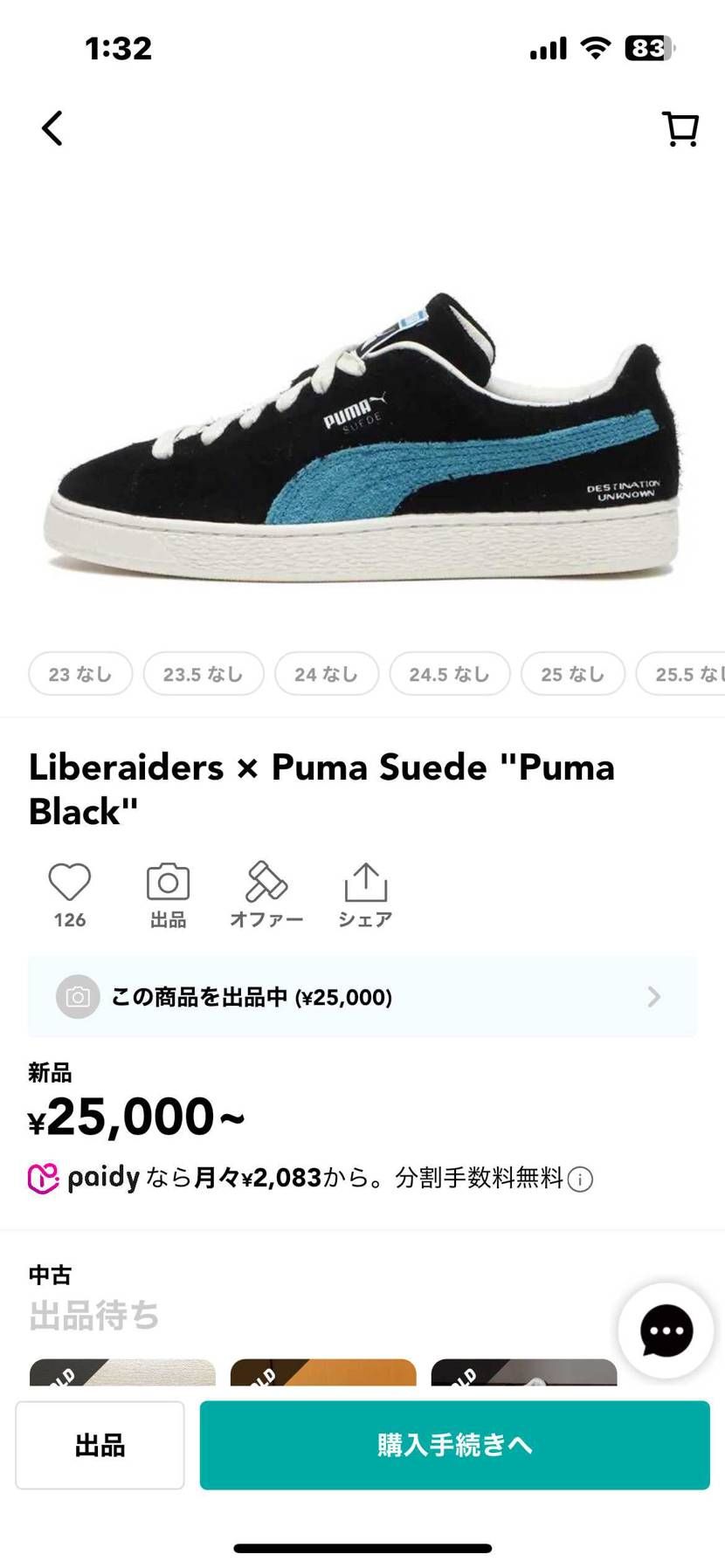Tap the back arrow to return
Viewport: 725px width, 1568px height.
pyautogui.click(x=52, y=127)
